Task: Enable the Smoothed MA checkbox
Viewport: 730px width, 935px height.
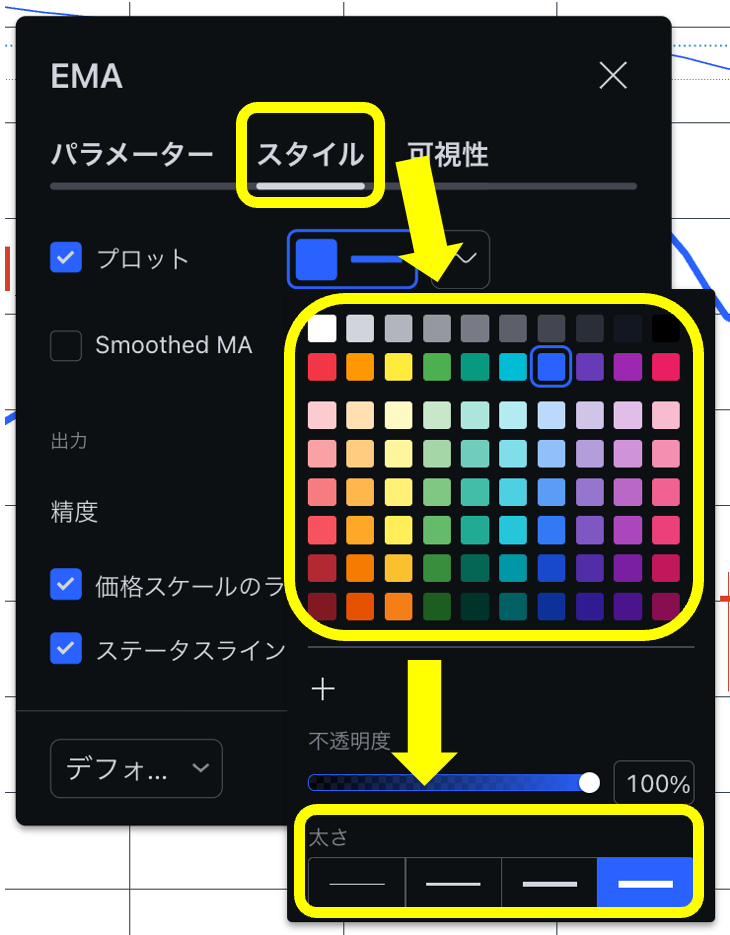Action: tap(66, 346)
